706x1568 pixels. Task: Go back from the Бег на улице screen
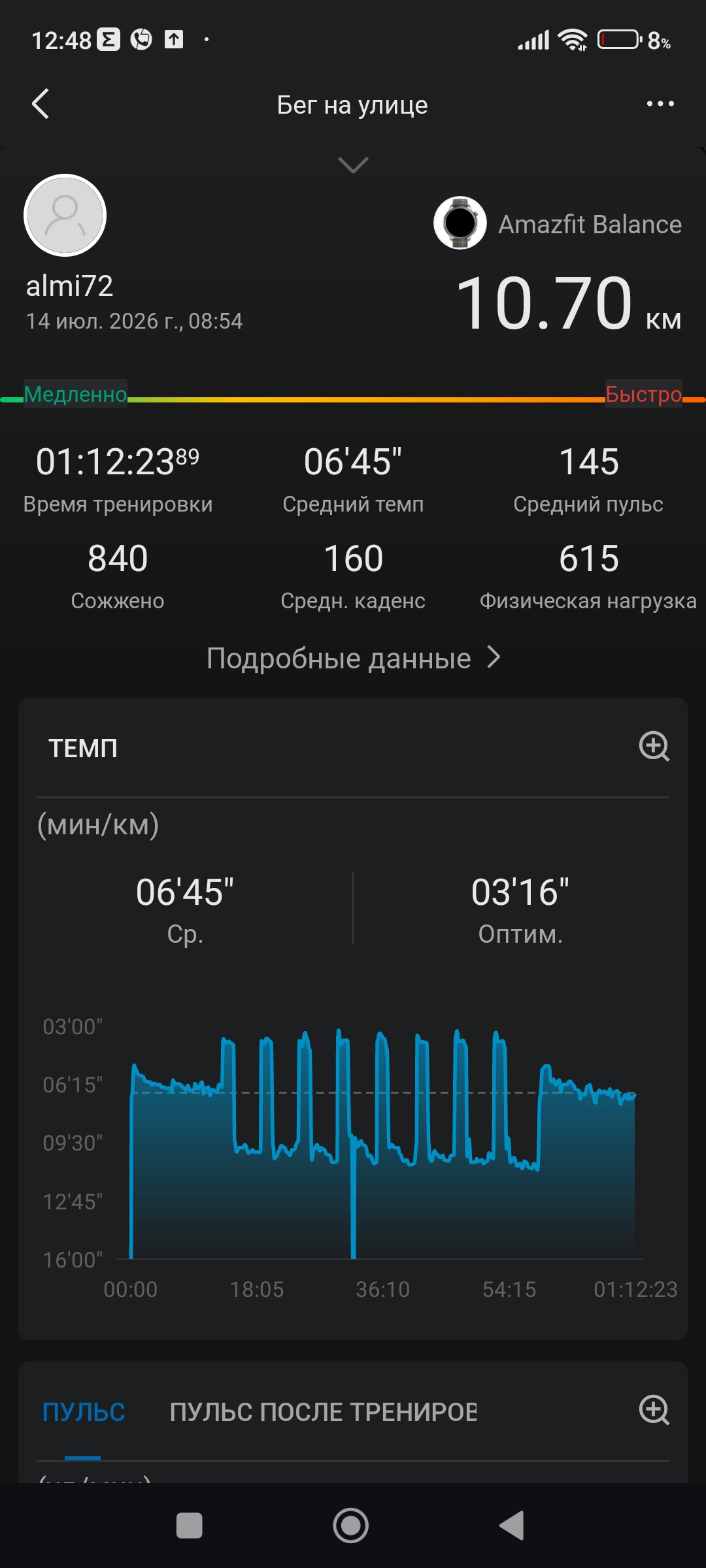pos(41,104)
